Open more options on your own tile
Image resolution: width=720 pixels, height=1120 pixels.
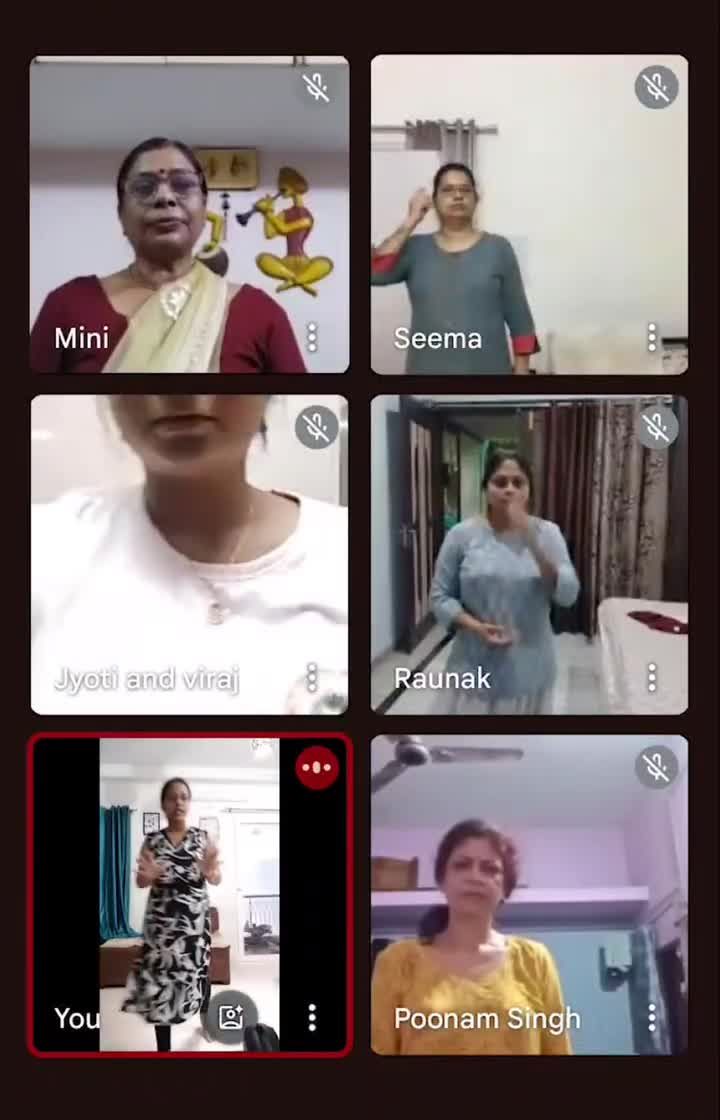(x=312, y=1018)
